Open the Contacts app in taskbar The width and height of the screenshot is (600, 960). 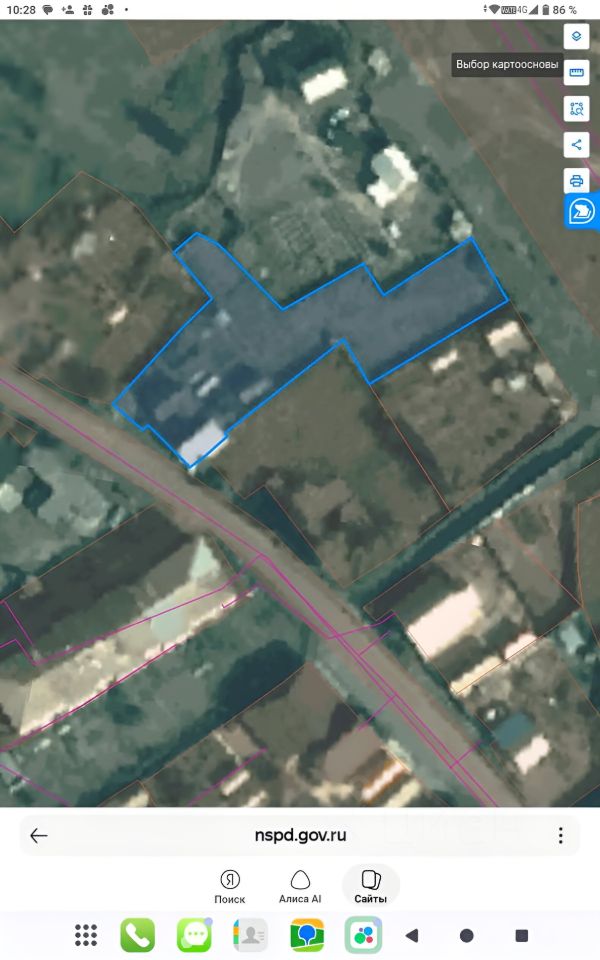250,936
